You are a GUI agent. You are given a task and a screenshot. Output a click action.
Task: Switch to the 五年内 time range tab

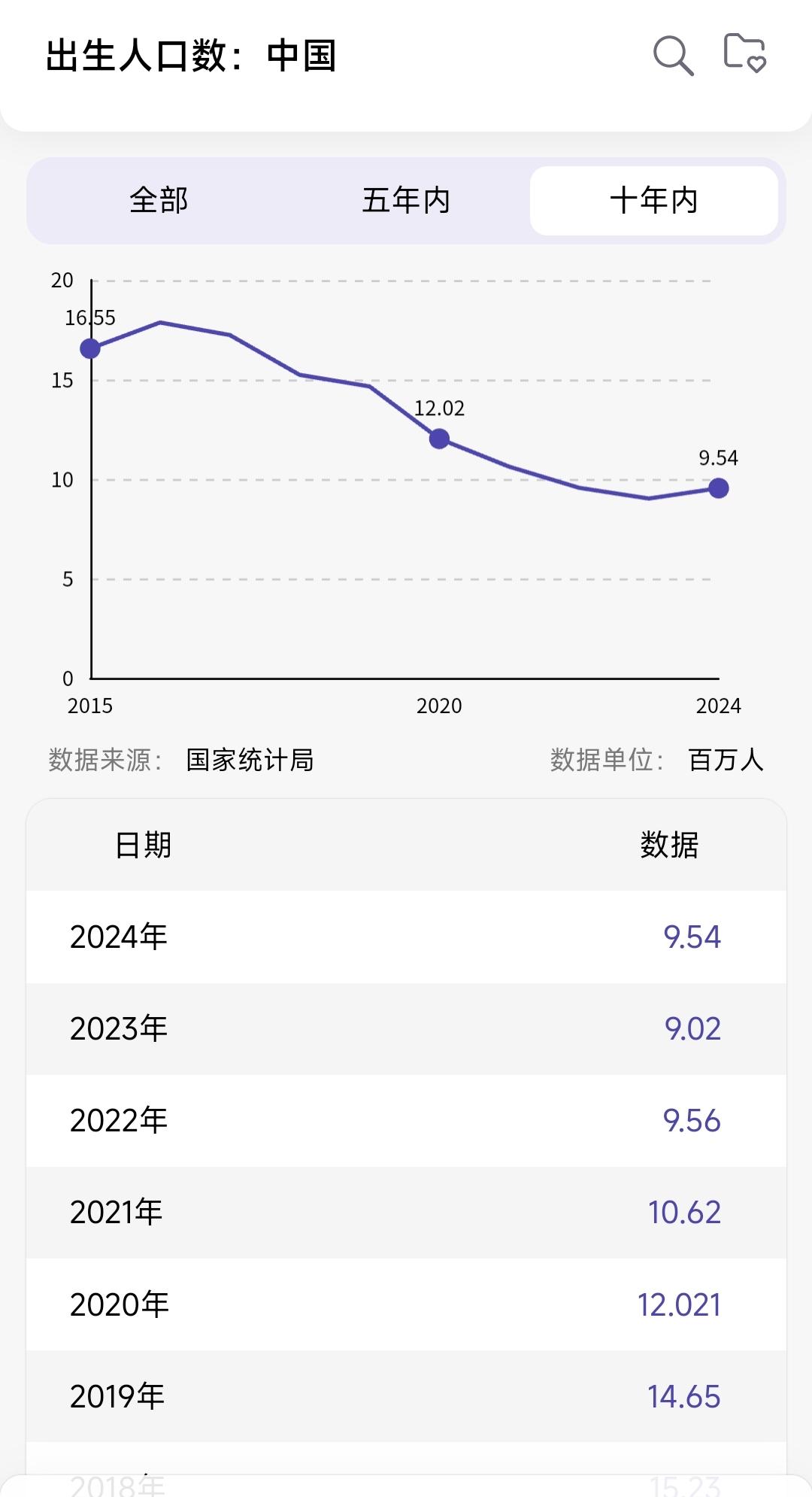[x=406, y=201]
